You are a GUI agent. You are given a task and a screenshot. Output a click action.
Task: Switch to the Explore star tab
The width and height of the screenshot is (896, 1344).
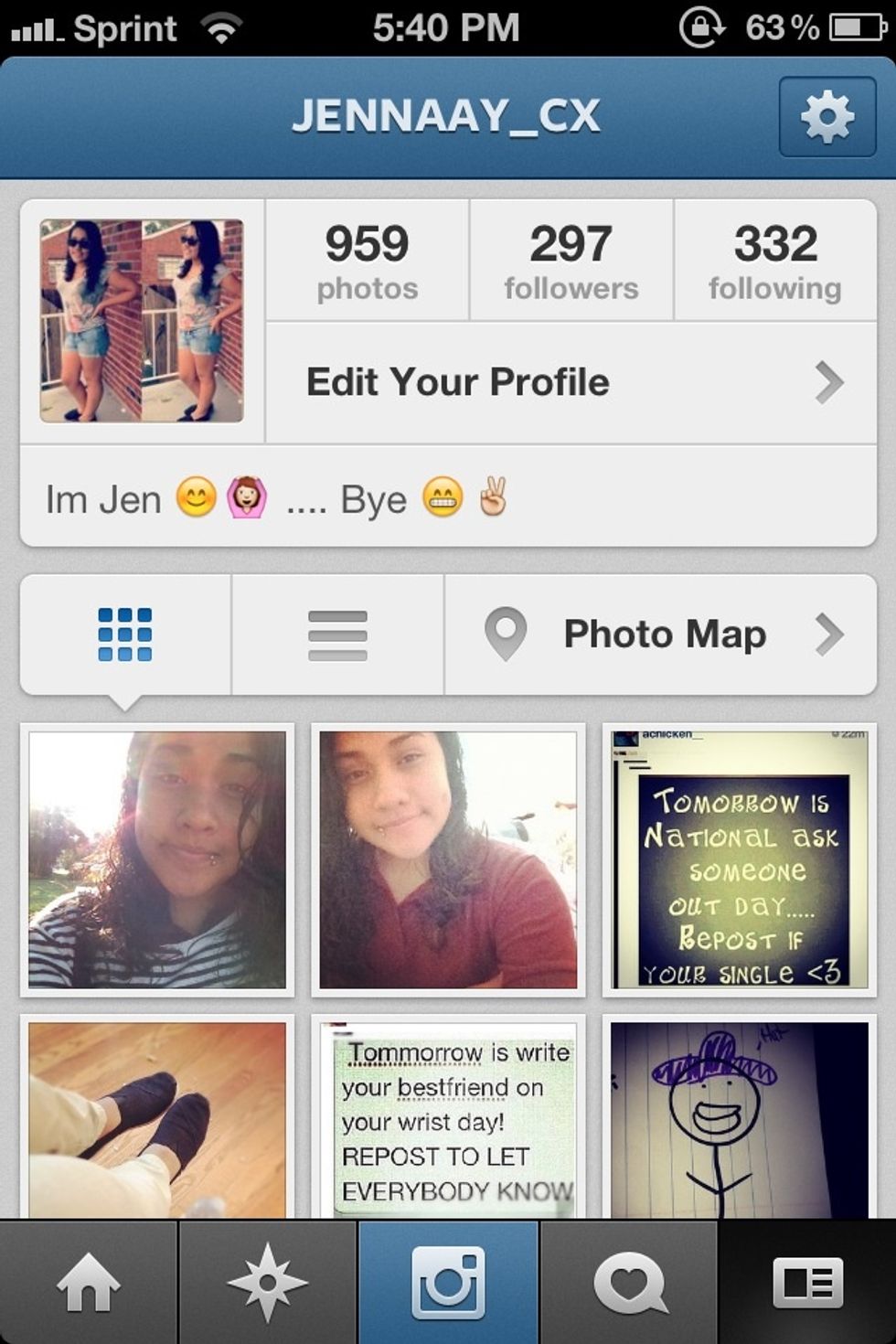coord(267,1283)
